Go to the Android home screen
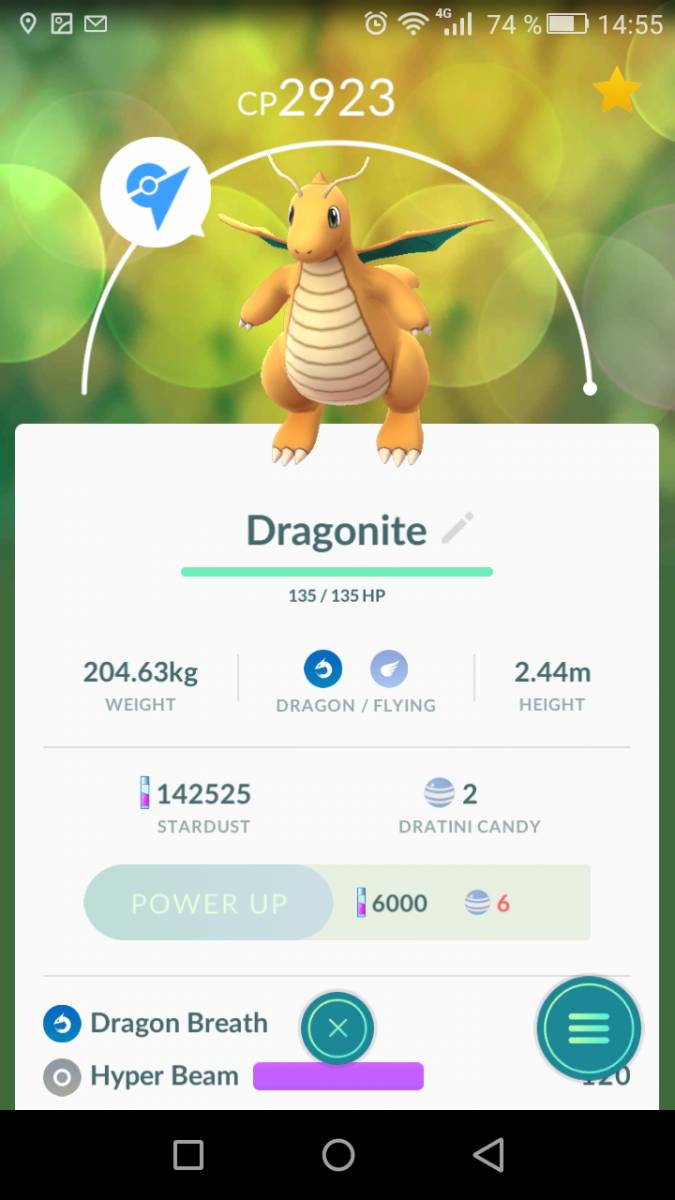The height and width of the screenshot is (1200, 675). click(x=338, y=1155)
